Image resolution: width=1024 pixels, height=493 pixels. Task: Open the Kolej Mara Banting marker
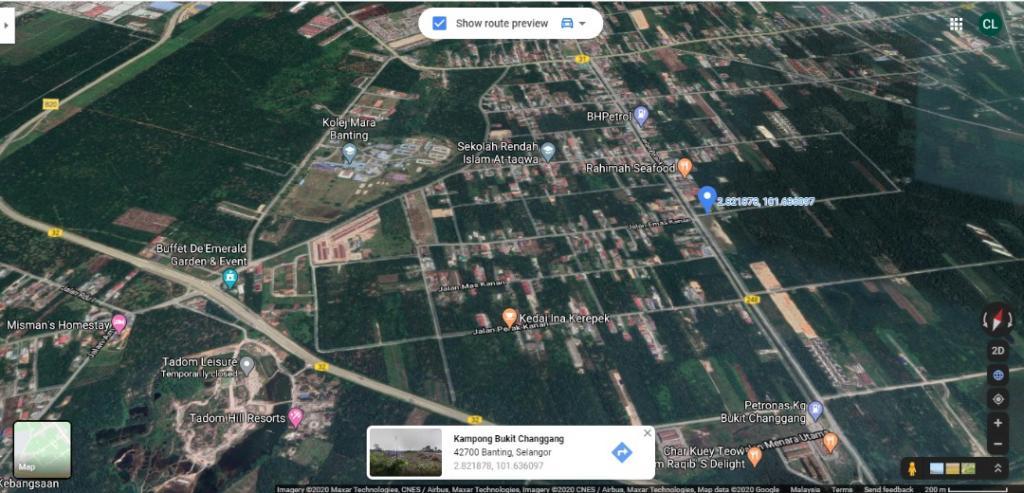[x=349, y=153]
